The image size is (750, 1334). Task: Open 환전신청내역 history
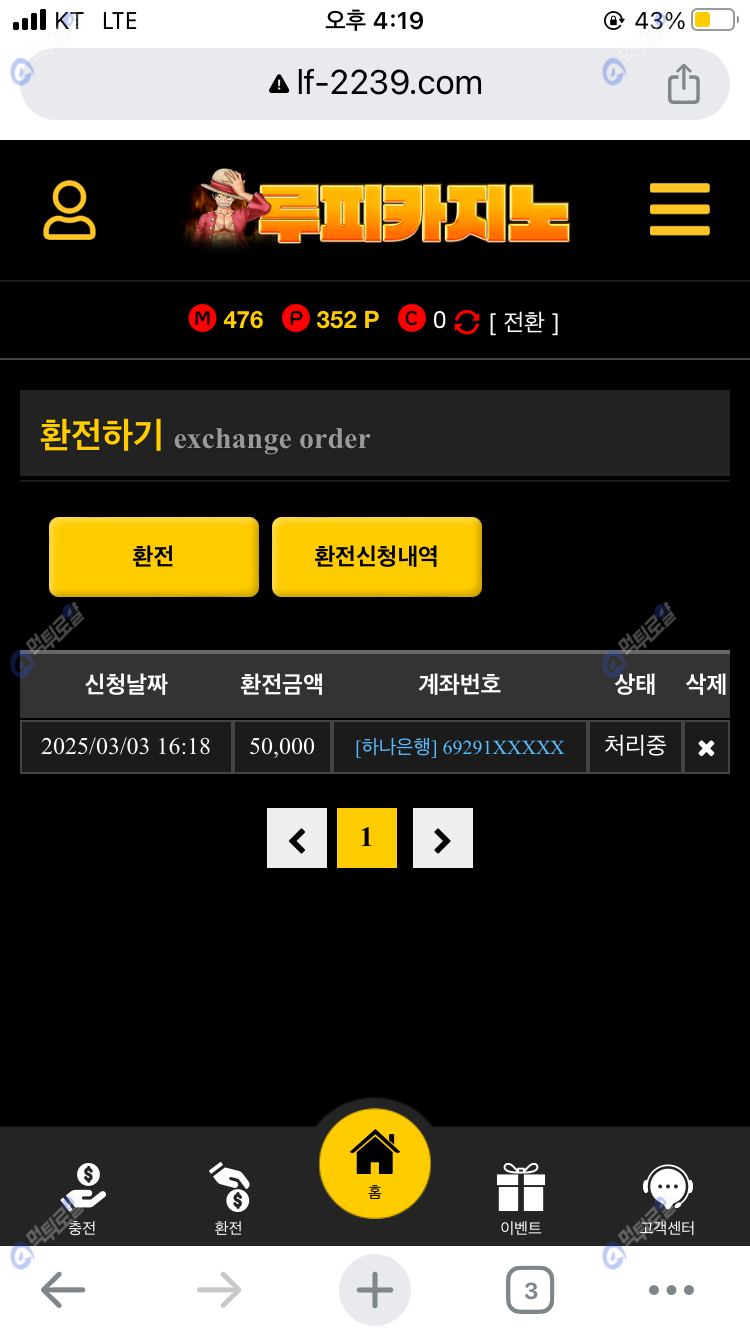[x=376, y=557]
